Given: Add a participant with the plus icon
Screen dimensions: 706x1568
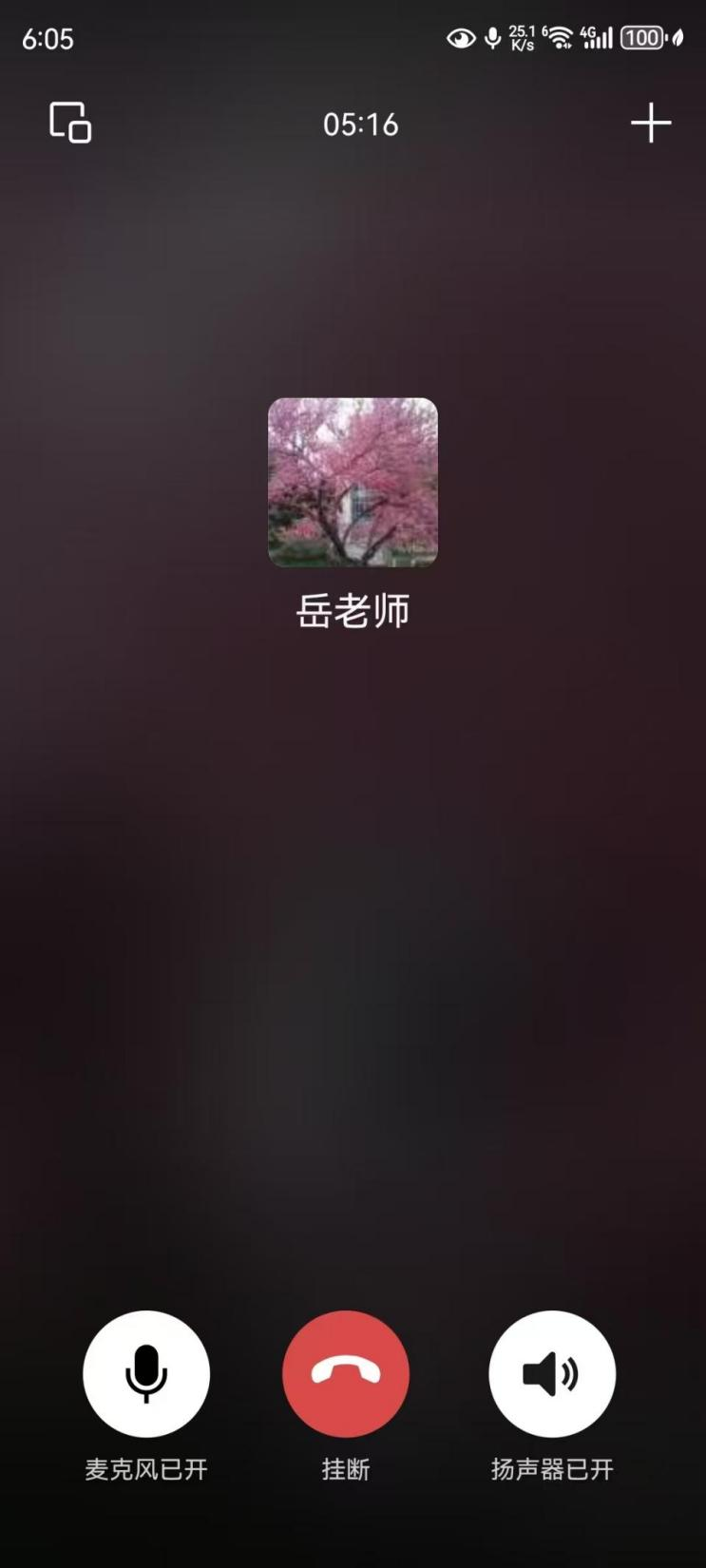Looking at the screenshot, I should tap(651, 124).
